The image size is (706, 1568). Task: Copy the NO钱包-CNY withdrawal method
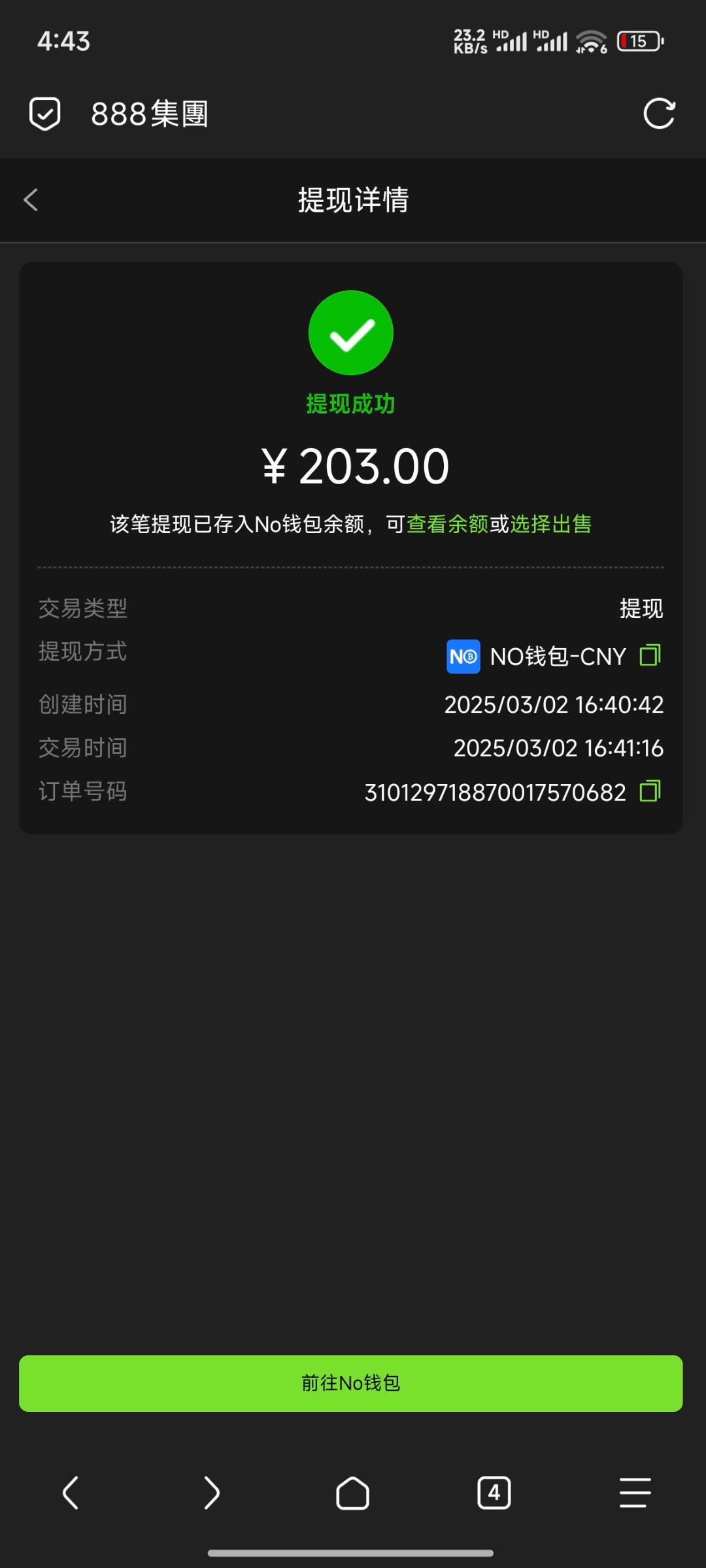[x=650, y=655]
